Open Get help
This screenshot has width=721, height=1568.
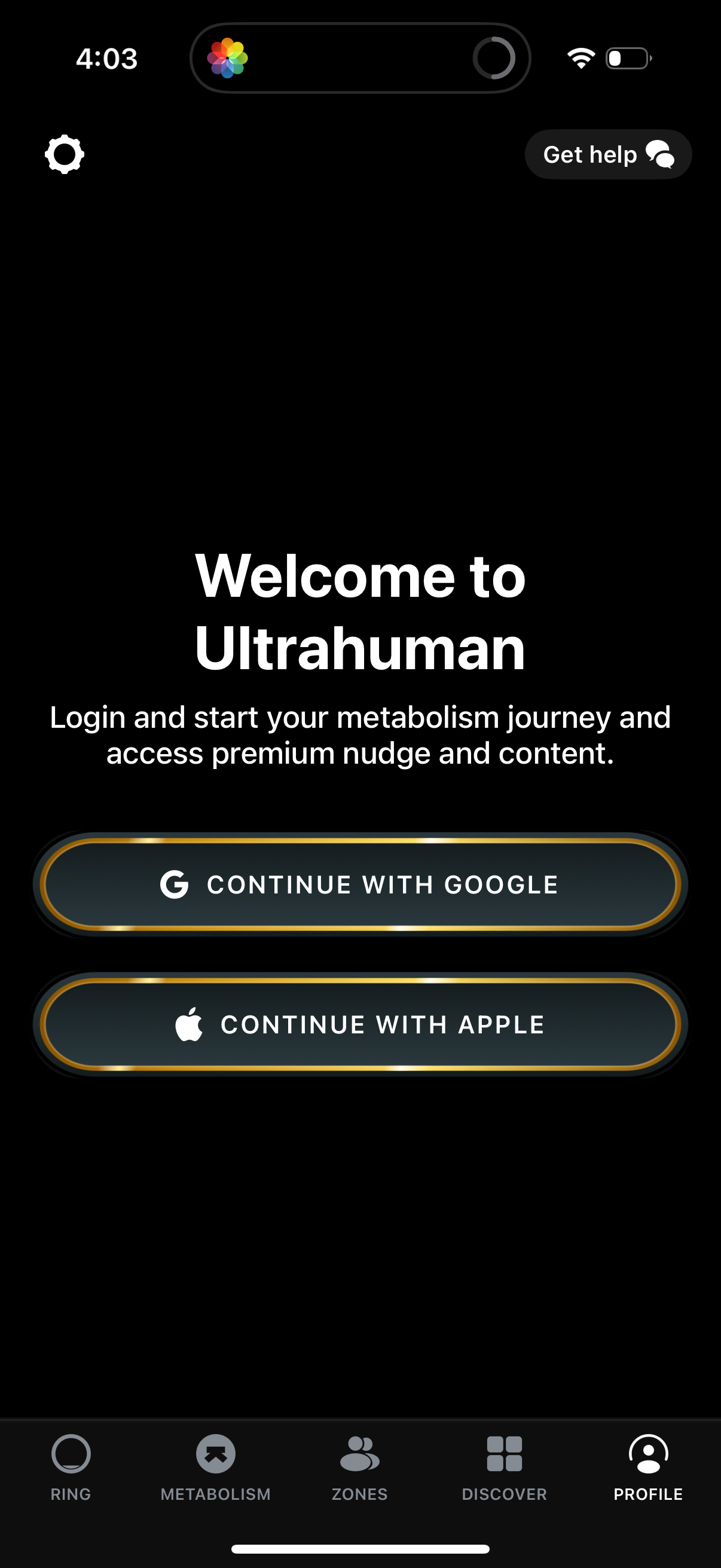coord(608,154)
